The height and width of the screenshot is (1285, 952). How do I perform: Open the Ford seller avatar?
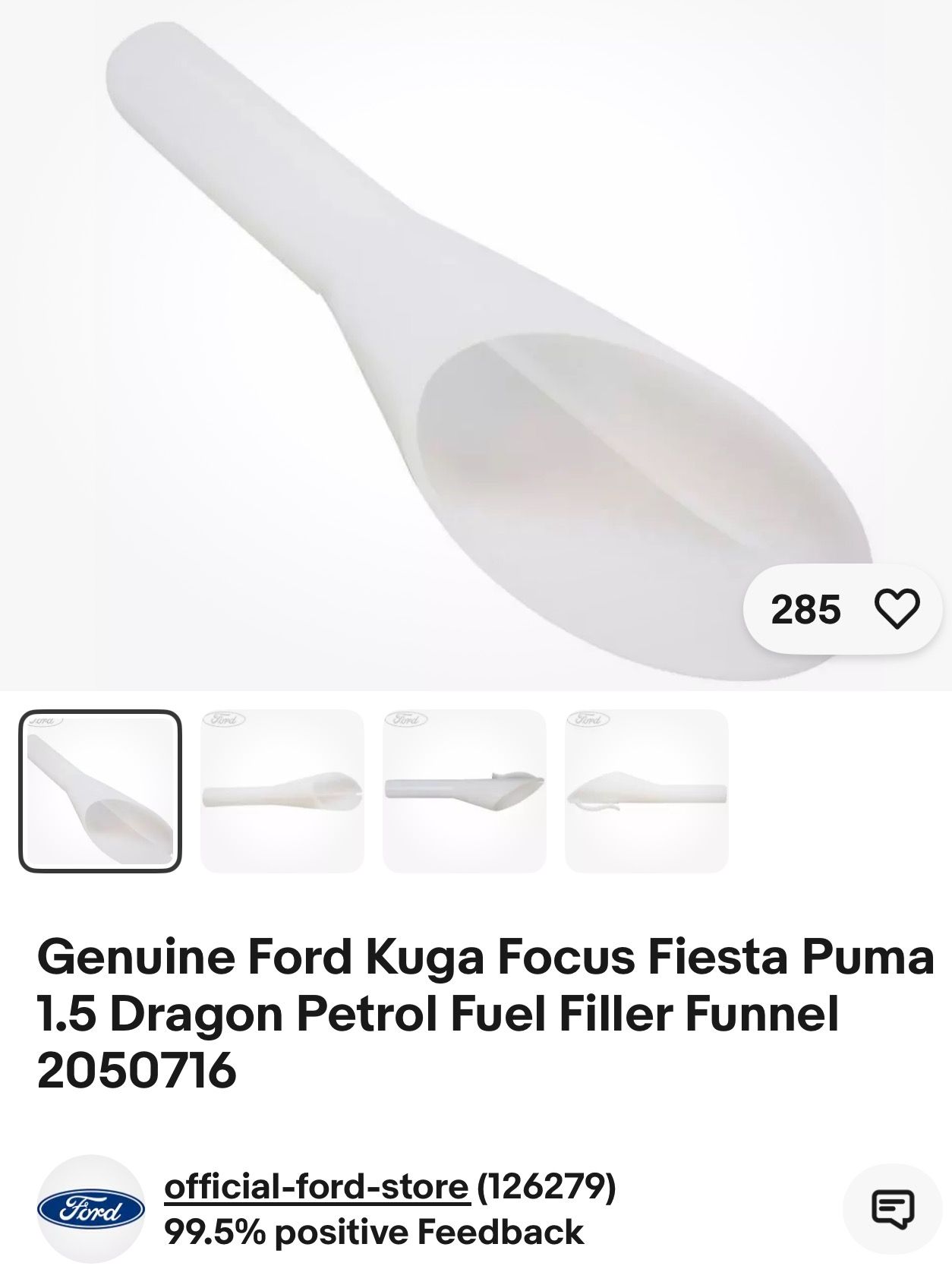click(x=91, y=1208)
